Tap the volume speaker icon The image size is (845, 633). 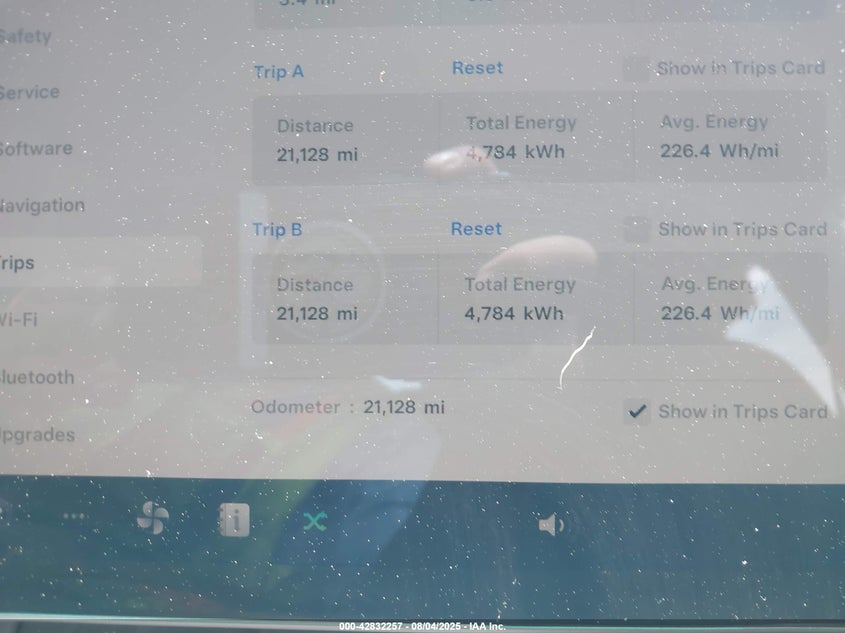pos(551,524)
